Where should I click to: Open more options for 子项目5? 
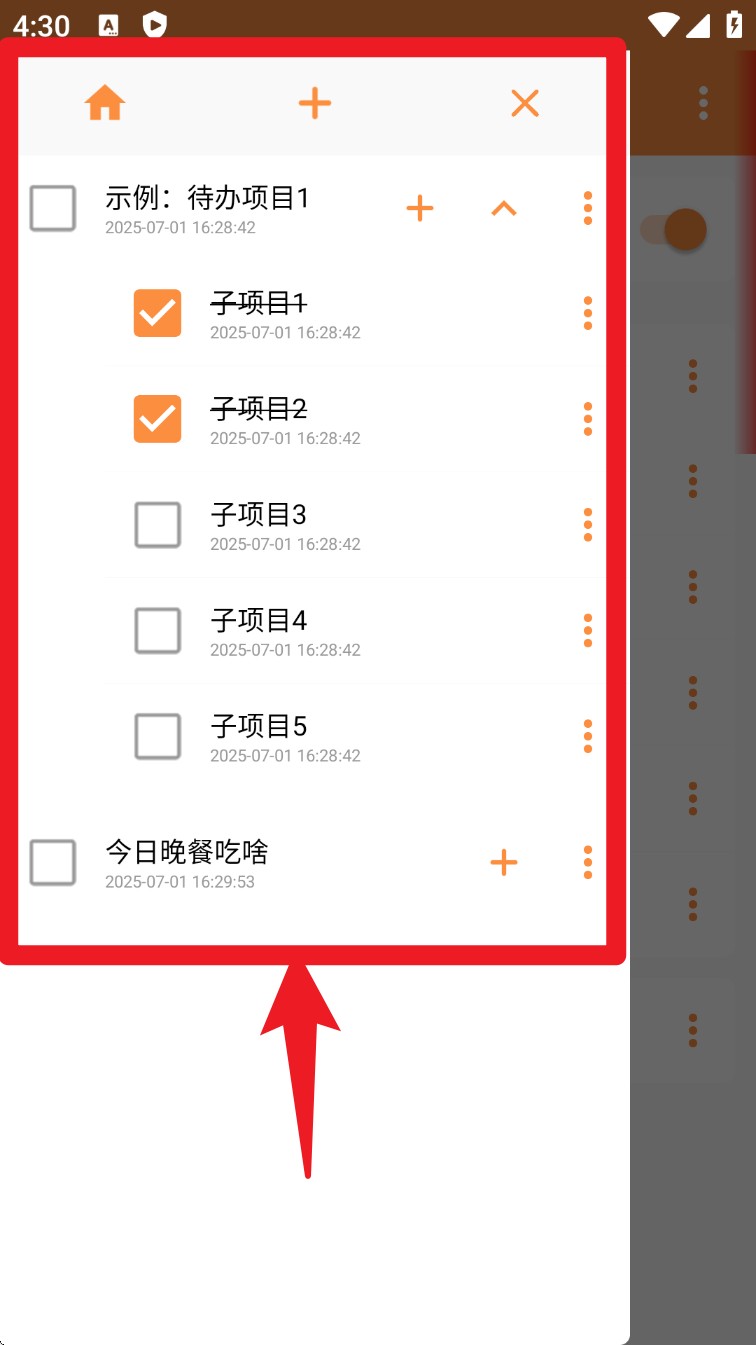coord(588,737)
